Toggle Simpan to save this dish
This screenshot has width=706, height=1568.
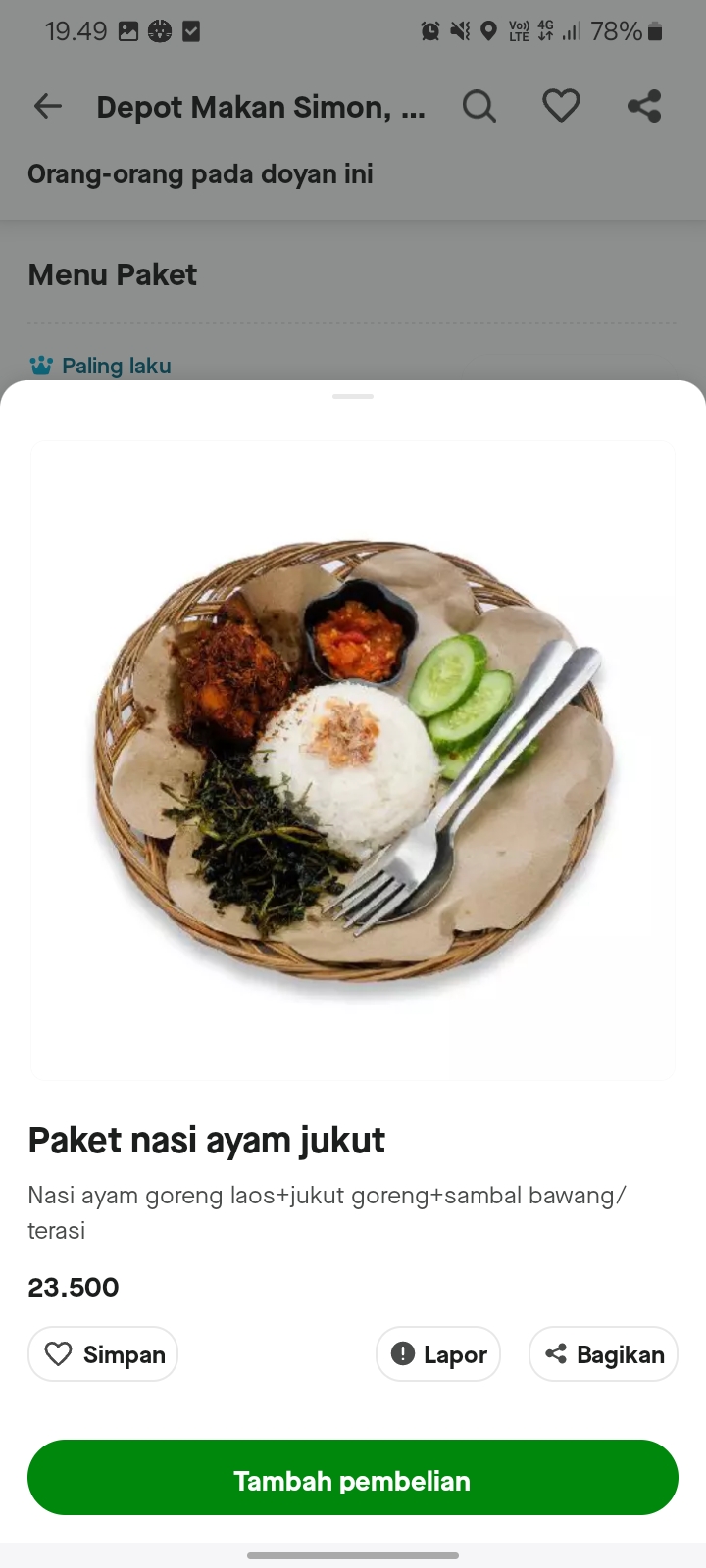coord(102,1353)
